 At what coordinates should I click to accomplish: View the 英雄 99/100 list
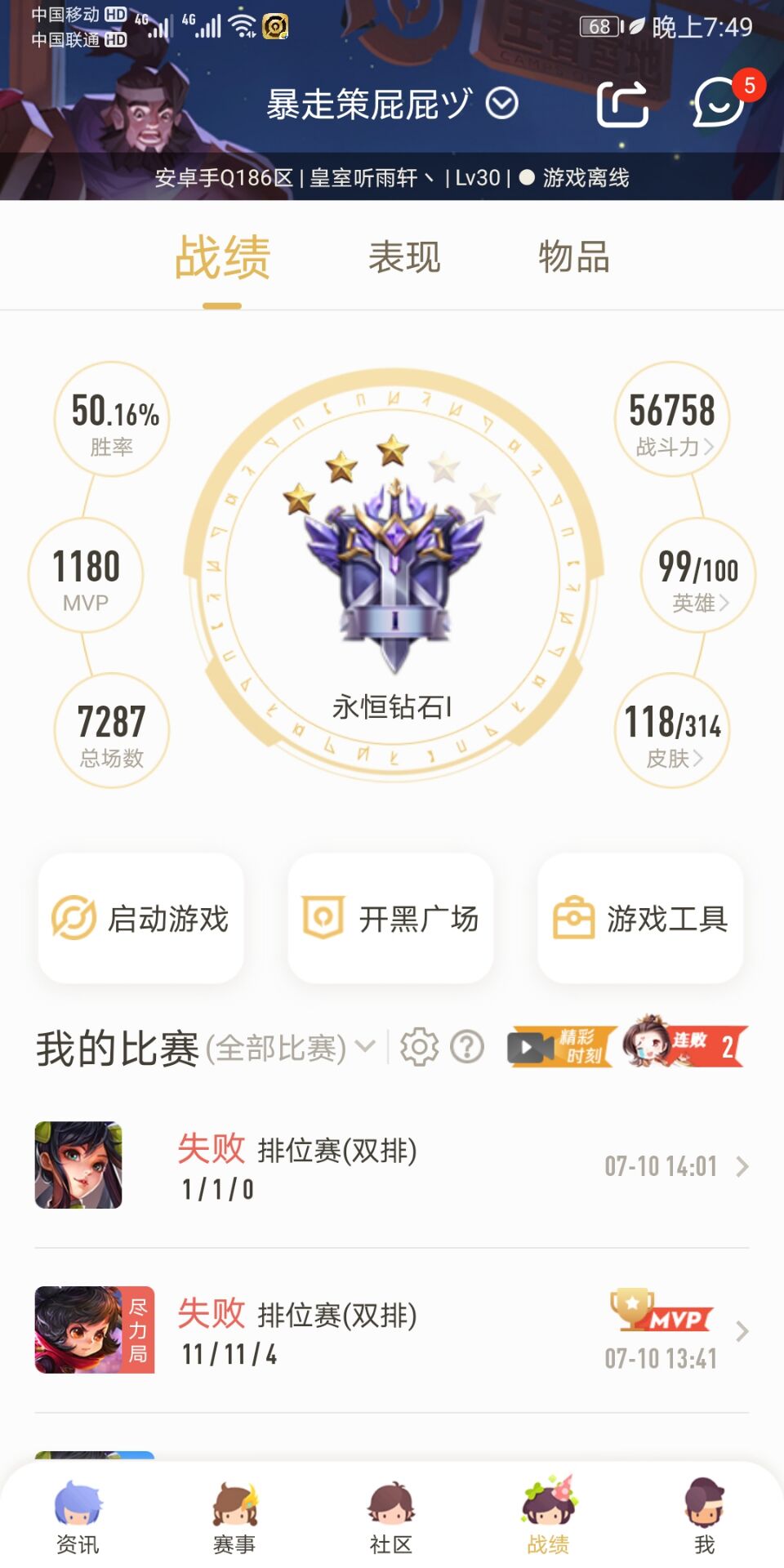(x=697, y=575)
